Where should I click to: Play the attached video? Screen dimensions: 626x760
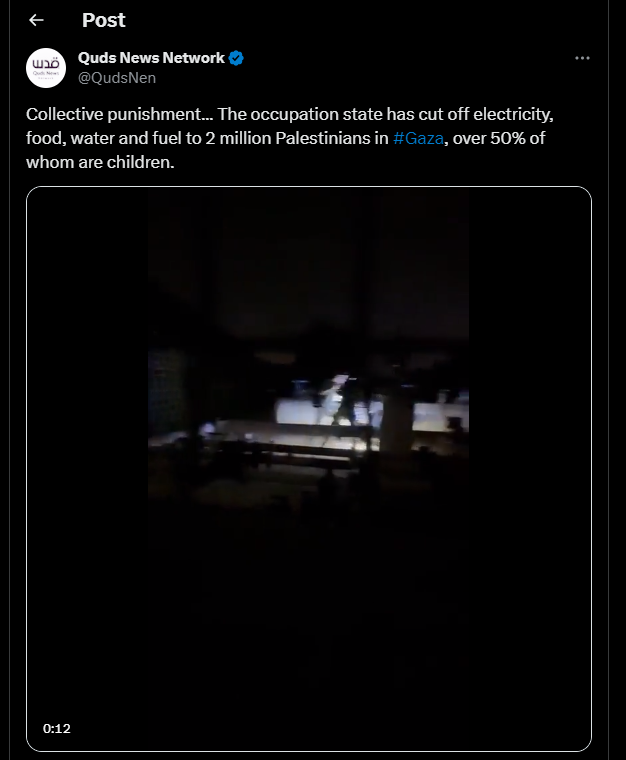point(308,468)
